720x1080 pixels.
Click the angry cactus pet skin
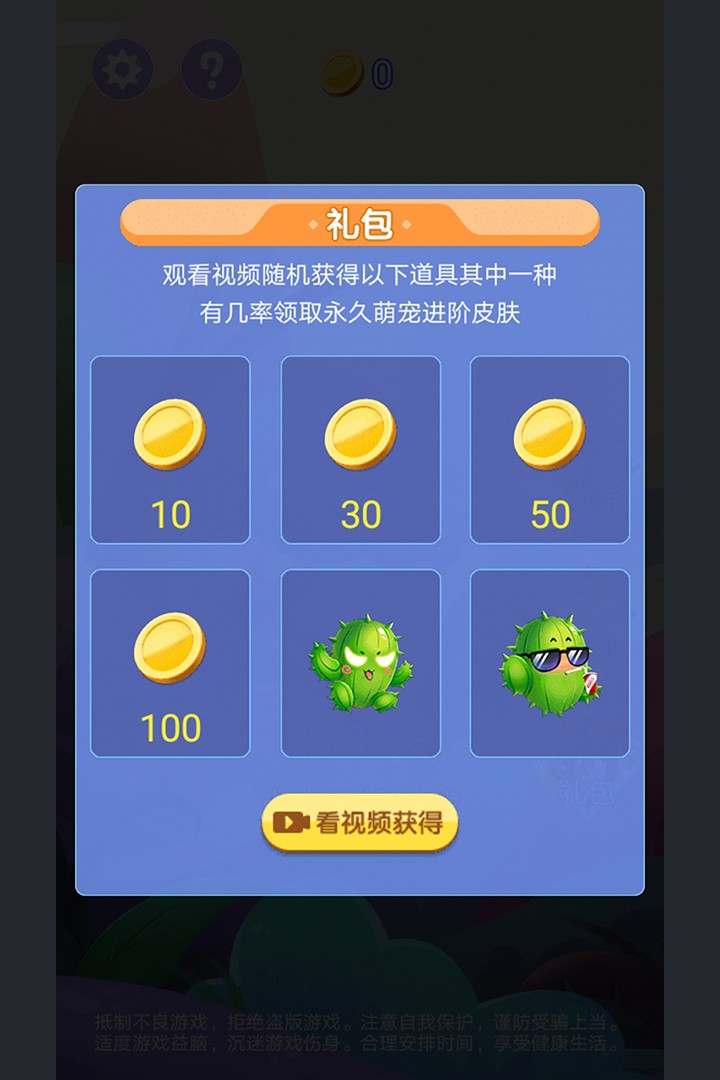pyautogui.click(x=359, y=660)
